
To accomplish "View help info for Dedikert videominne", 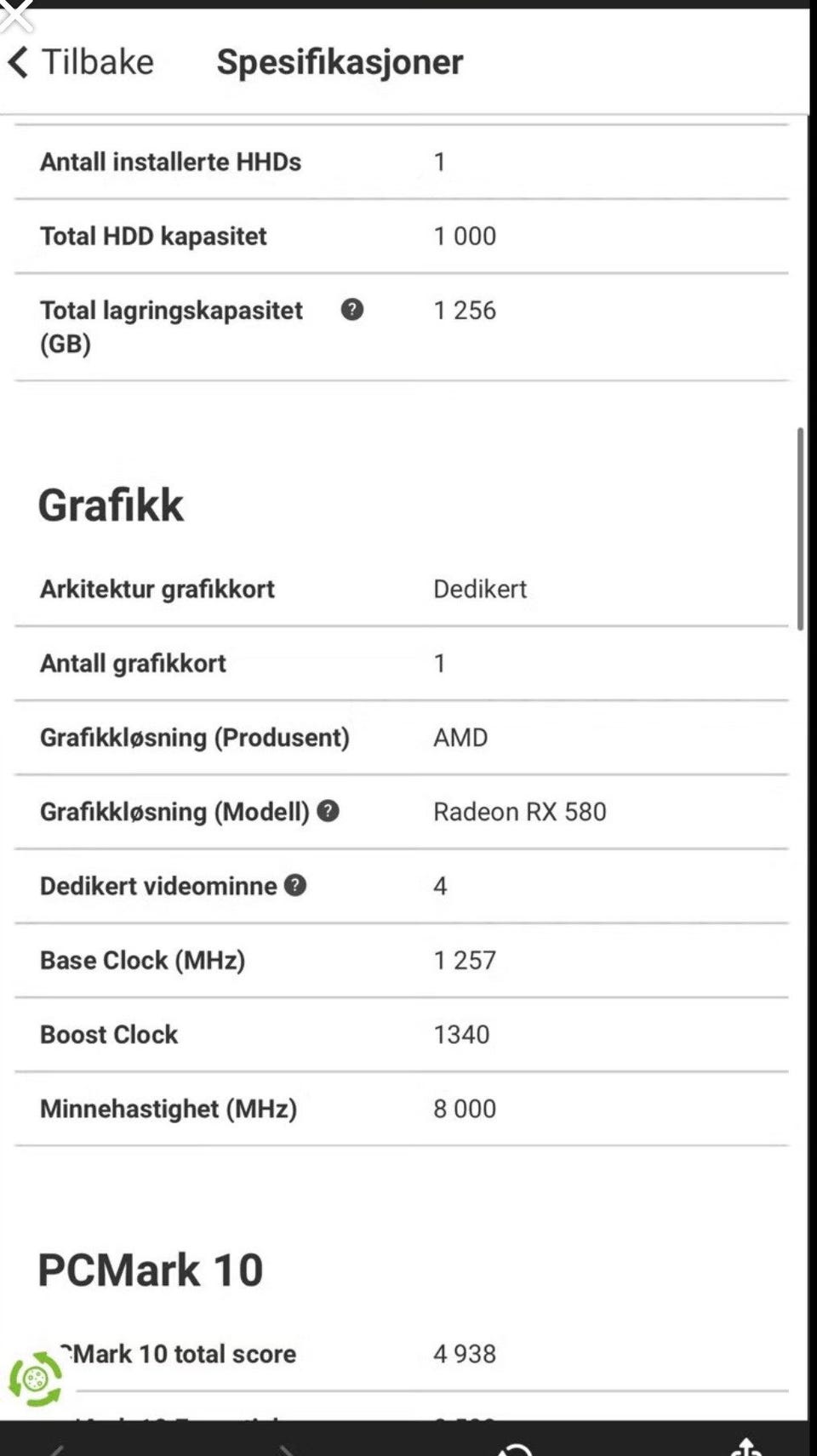I will (x=295, y=886).
